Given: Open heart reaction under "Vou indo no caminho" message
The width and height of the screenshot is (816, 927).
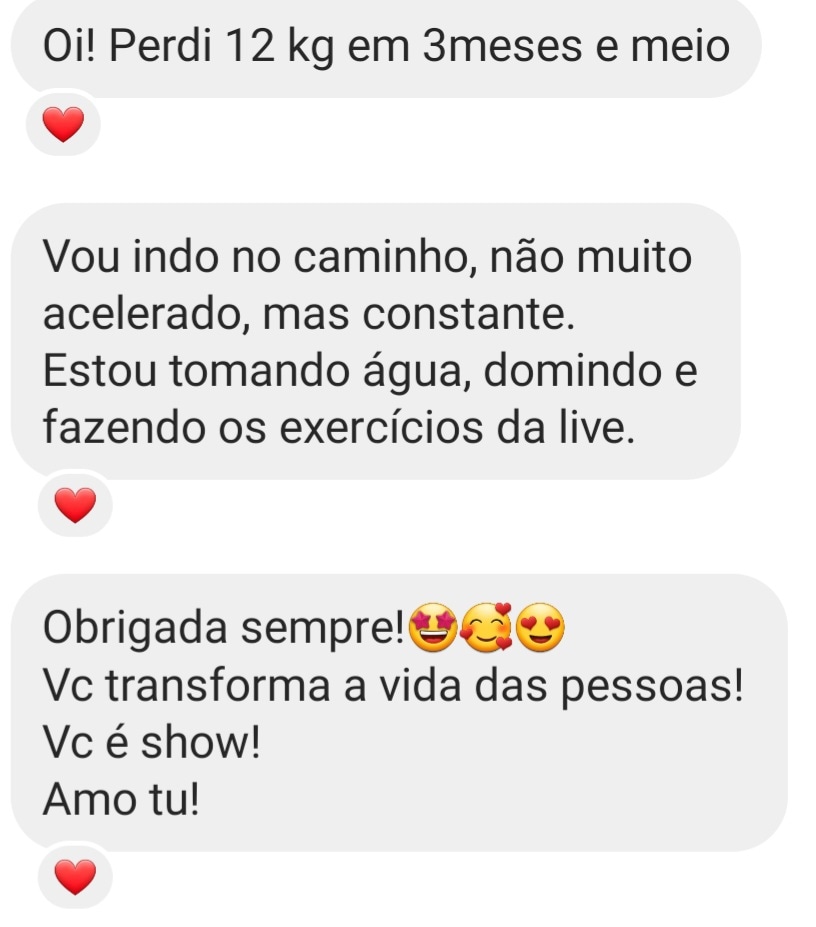Looking at the screenshot, I should click(x=74, y=505).
